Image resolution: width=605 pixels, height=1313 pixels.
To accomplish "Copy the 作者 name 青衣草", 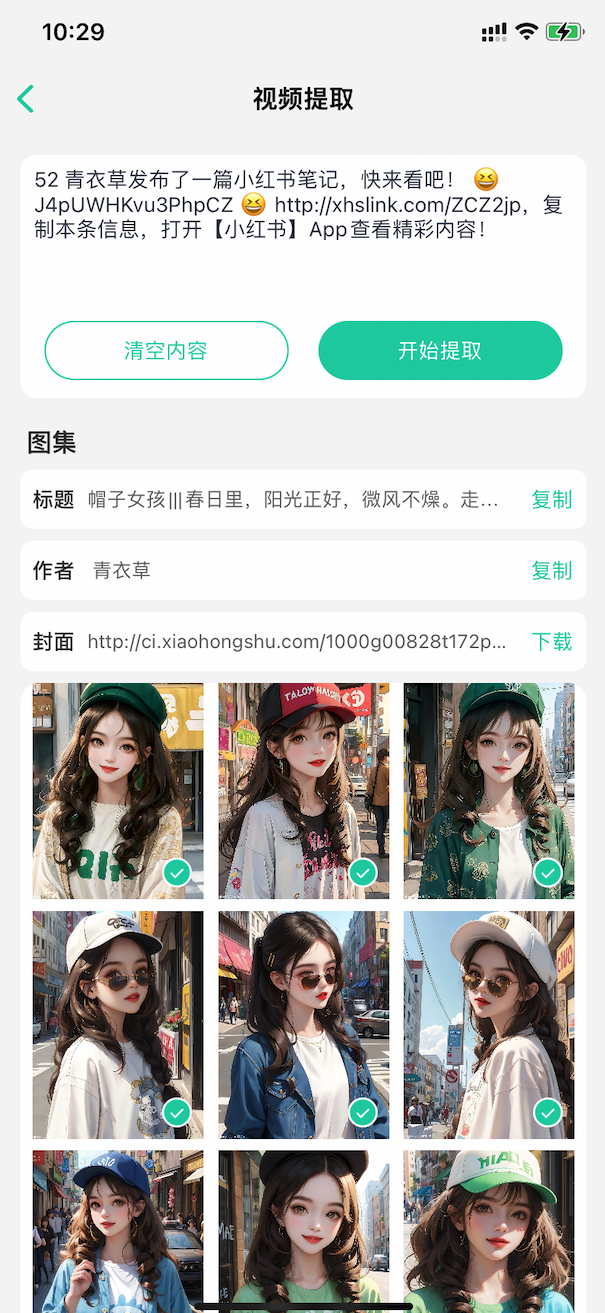I will (551, 570).
